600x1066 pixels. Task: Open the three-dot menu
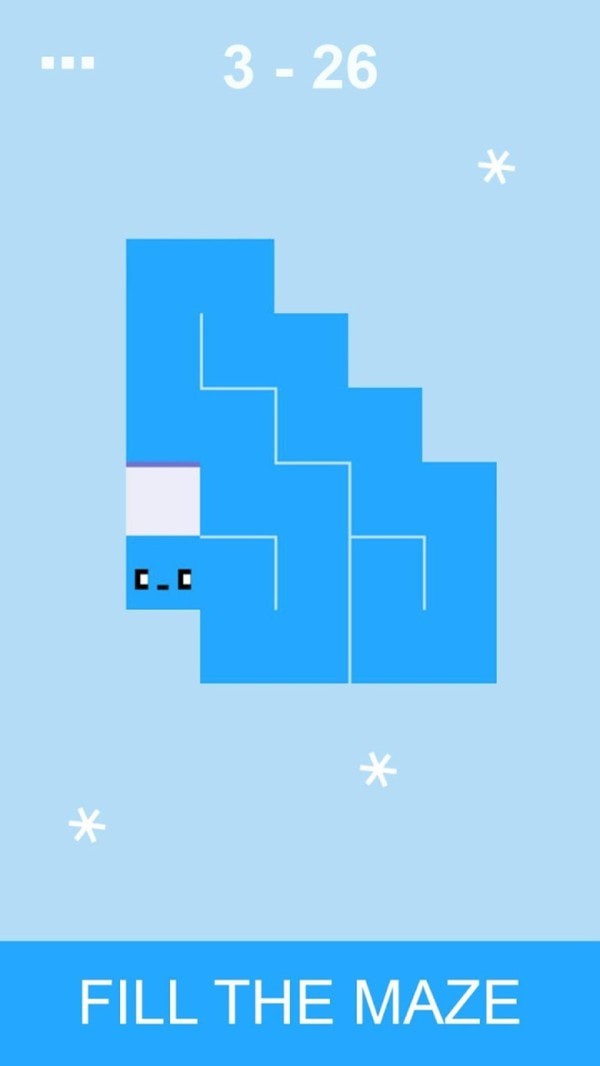68,63
